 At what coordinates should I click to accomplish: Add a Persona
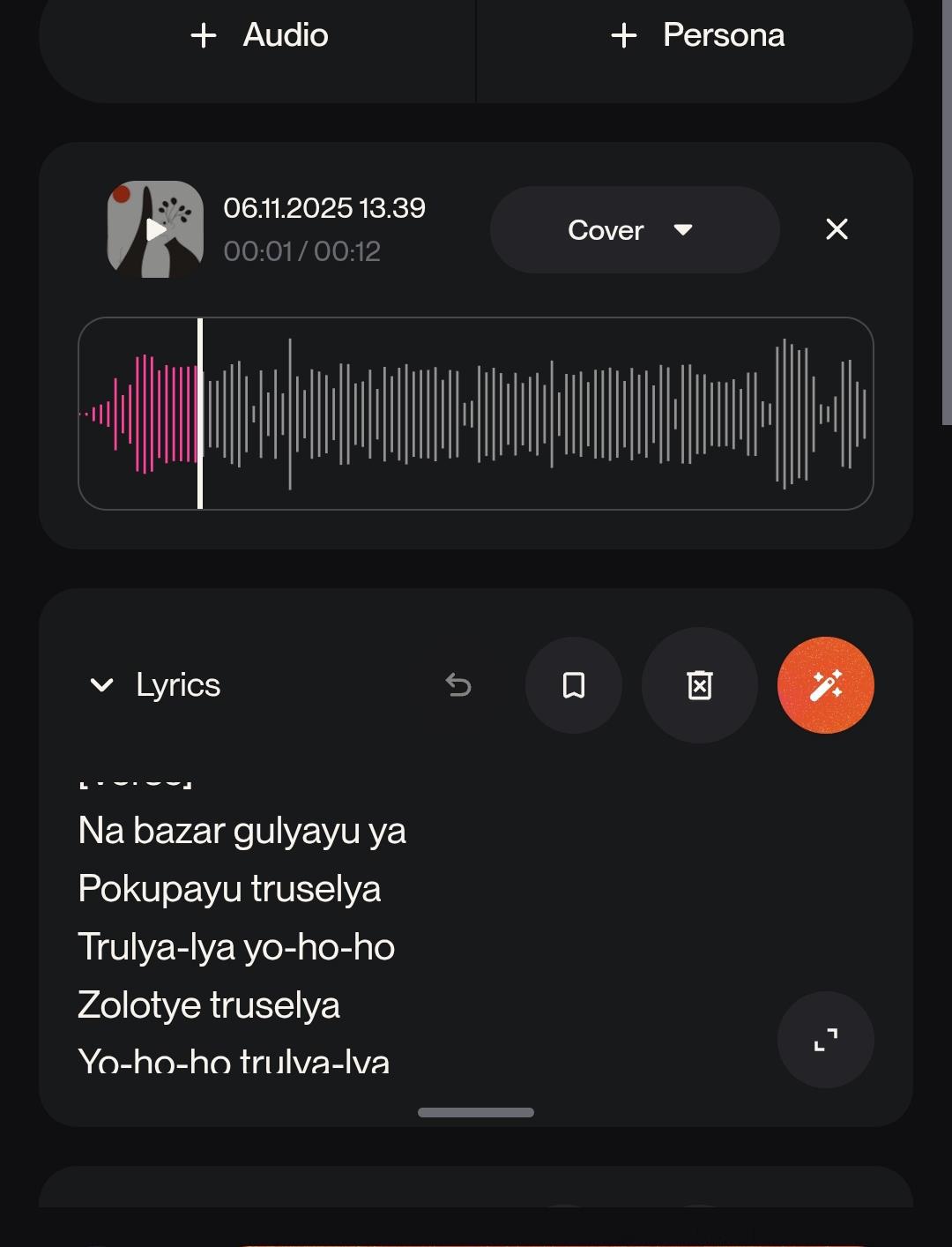[696, 36]
